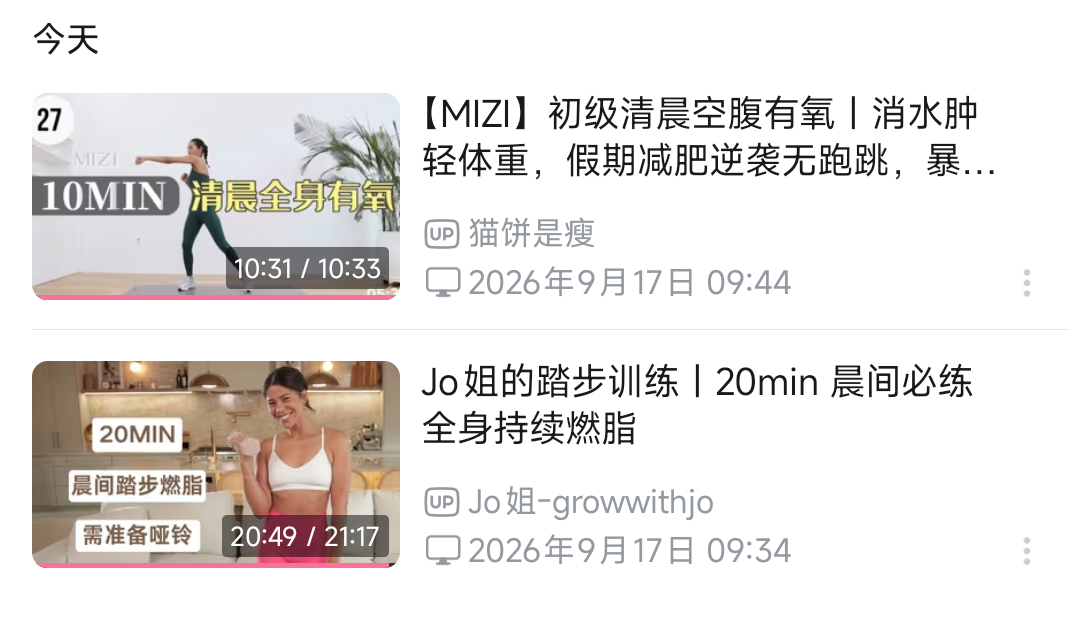Open the Jo姐 20MIN step workout video thumbnail
Screen dimensions: 1069x618
(215, 464)
